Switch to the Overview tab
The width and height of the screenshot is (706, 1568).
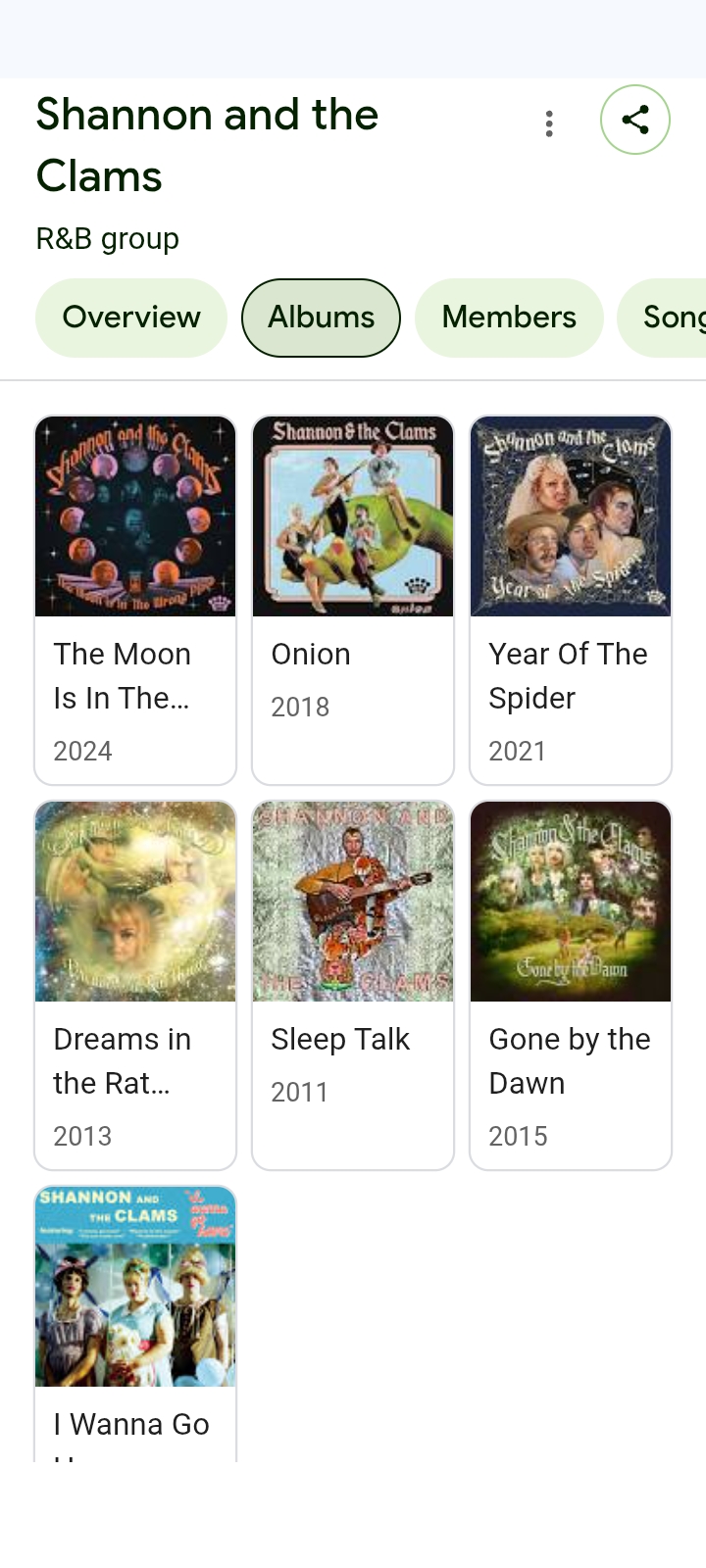click(x=131, y=318)
